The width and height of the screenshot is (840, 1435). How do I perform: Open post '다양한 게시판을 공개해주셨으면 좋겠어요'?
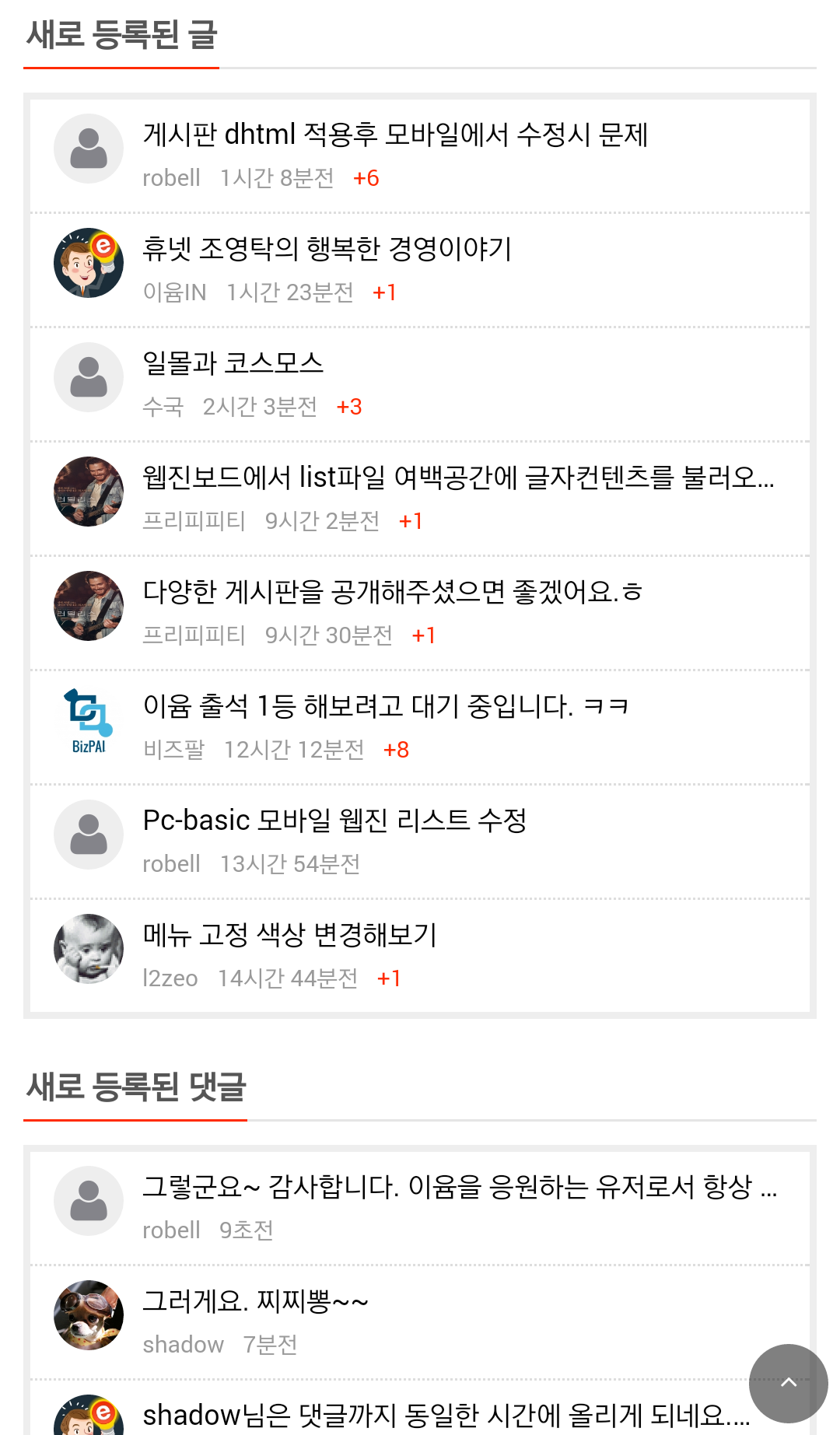coord(392,592)
